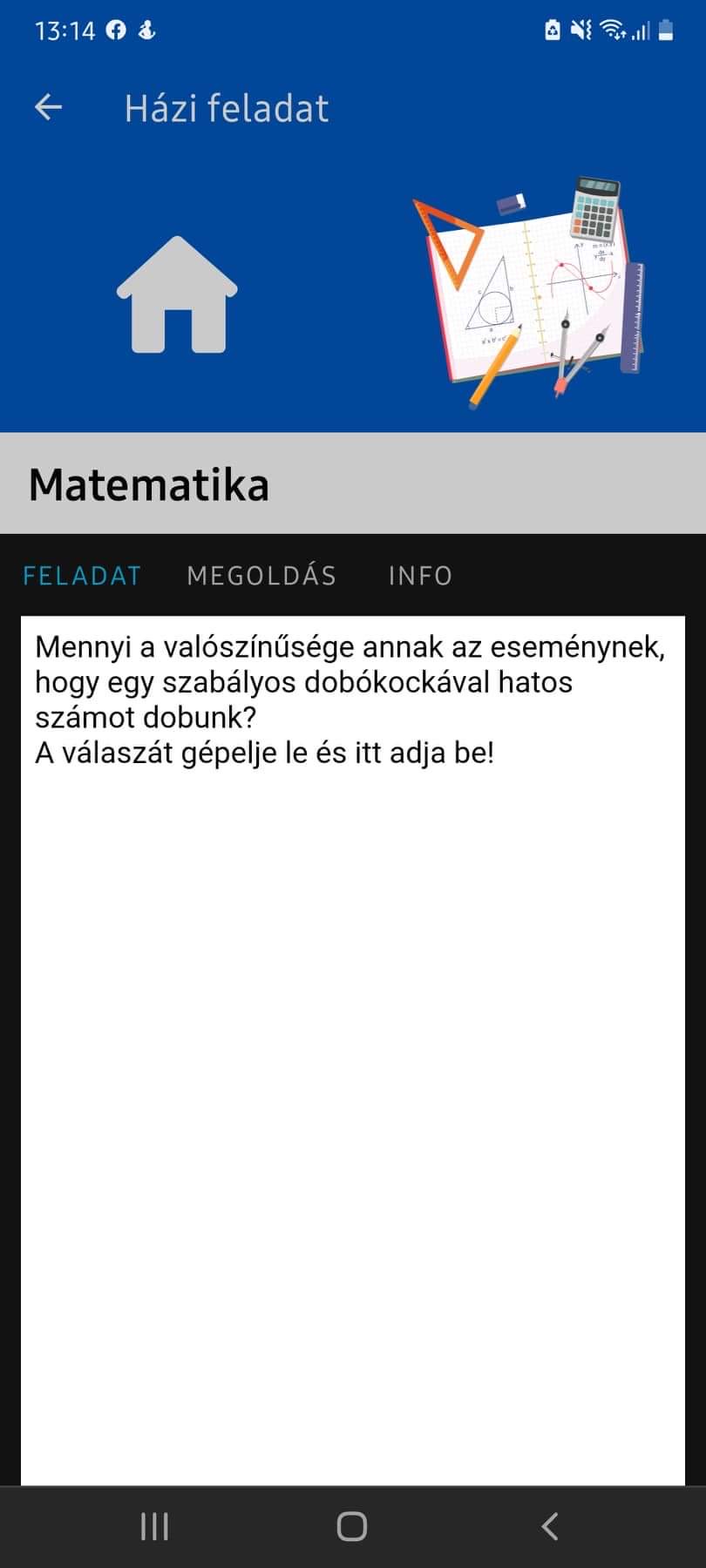Go back using the app bar arrow
Screen dimensions: 706x1568
click(x=48, y=107)
